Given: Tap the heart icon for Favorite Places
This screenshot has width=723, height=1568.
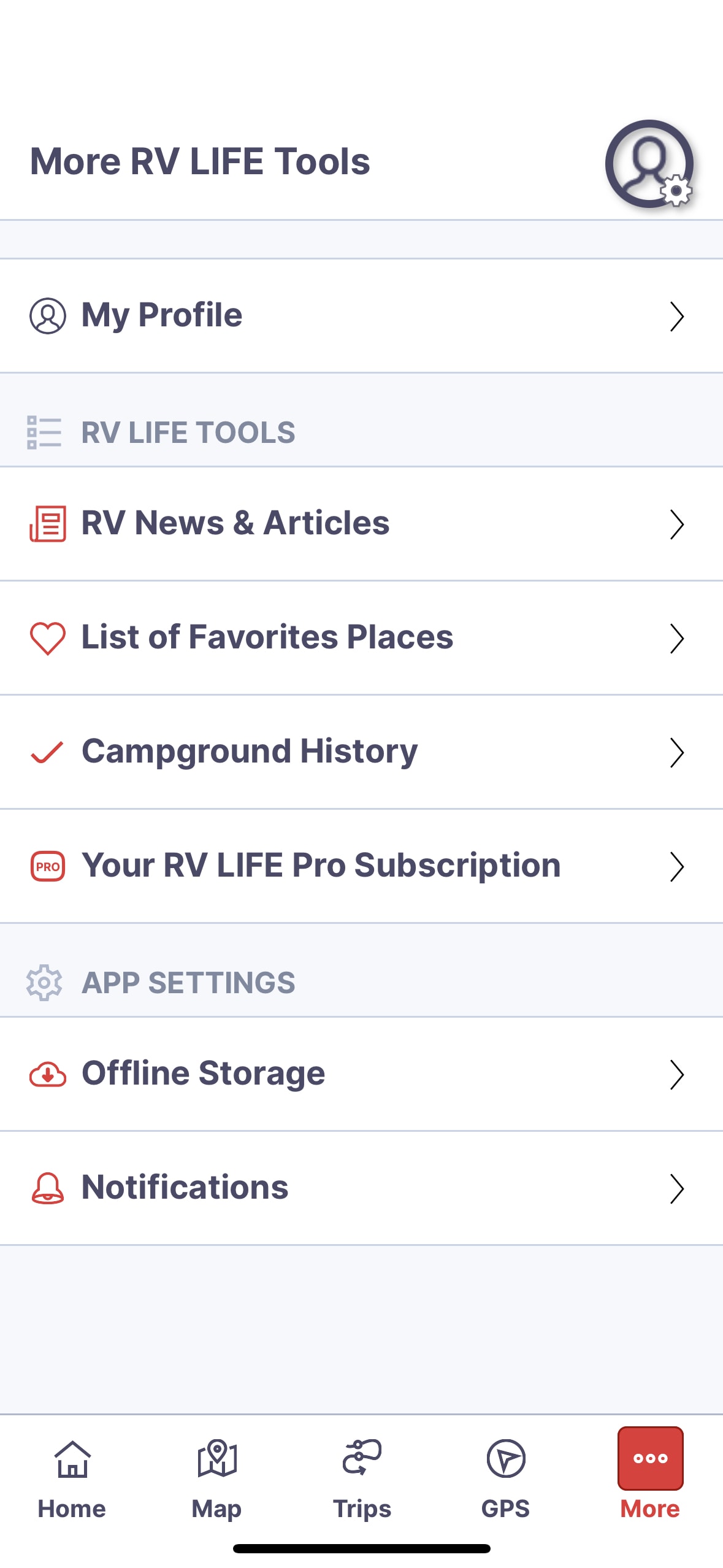Looking at the screenshot, I should tap(48, 637).
